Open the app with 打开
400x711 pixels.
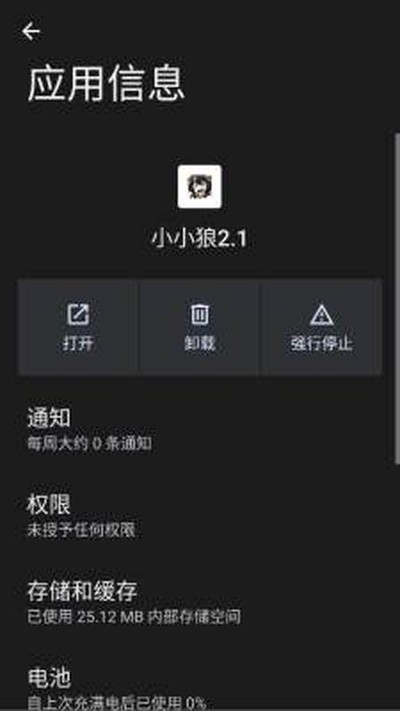(78, 327)
